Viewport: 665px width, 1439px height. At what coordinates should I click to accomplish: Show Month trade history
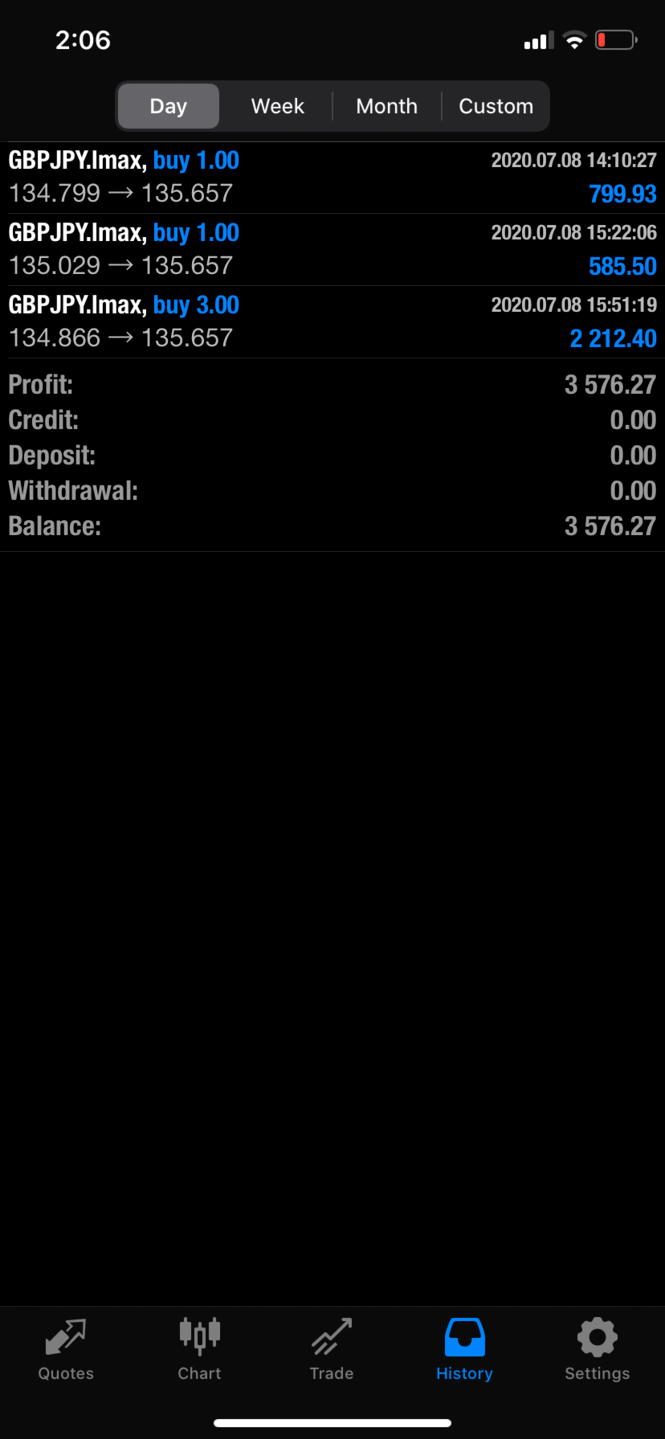click(x=386, y=106)
